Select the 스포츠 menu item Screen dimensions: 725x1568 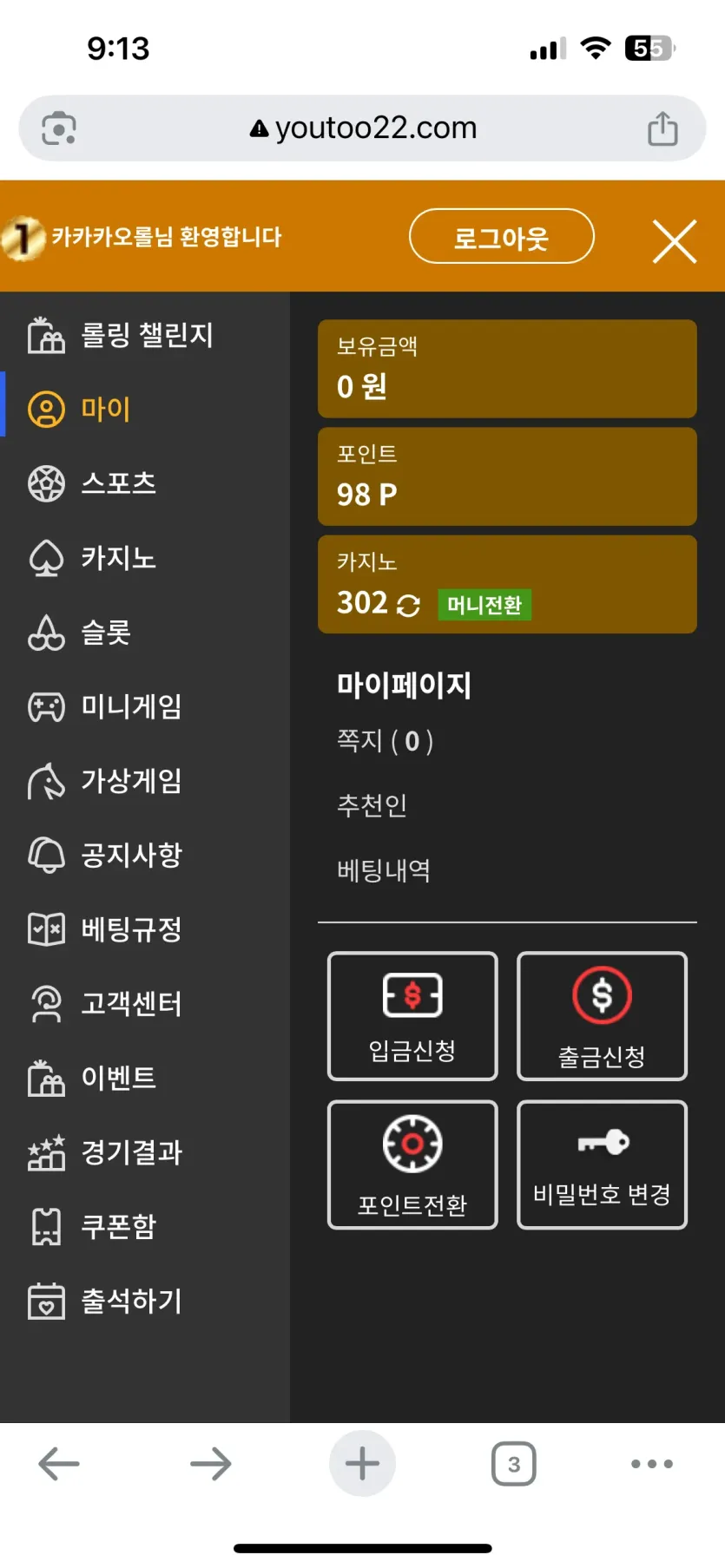point(117,483)
